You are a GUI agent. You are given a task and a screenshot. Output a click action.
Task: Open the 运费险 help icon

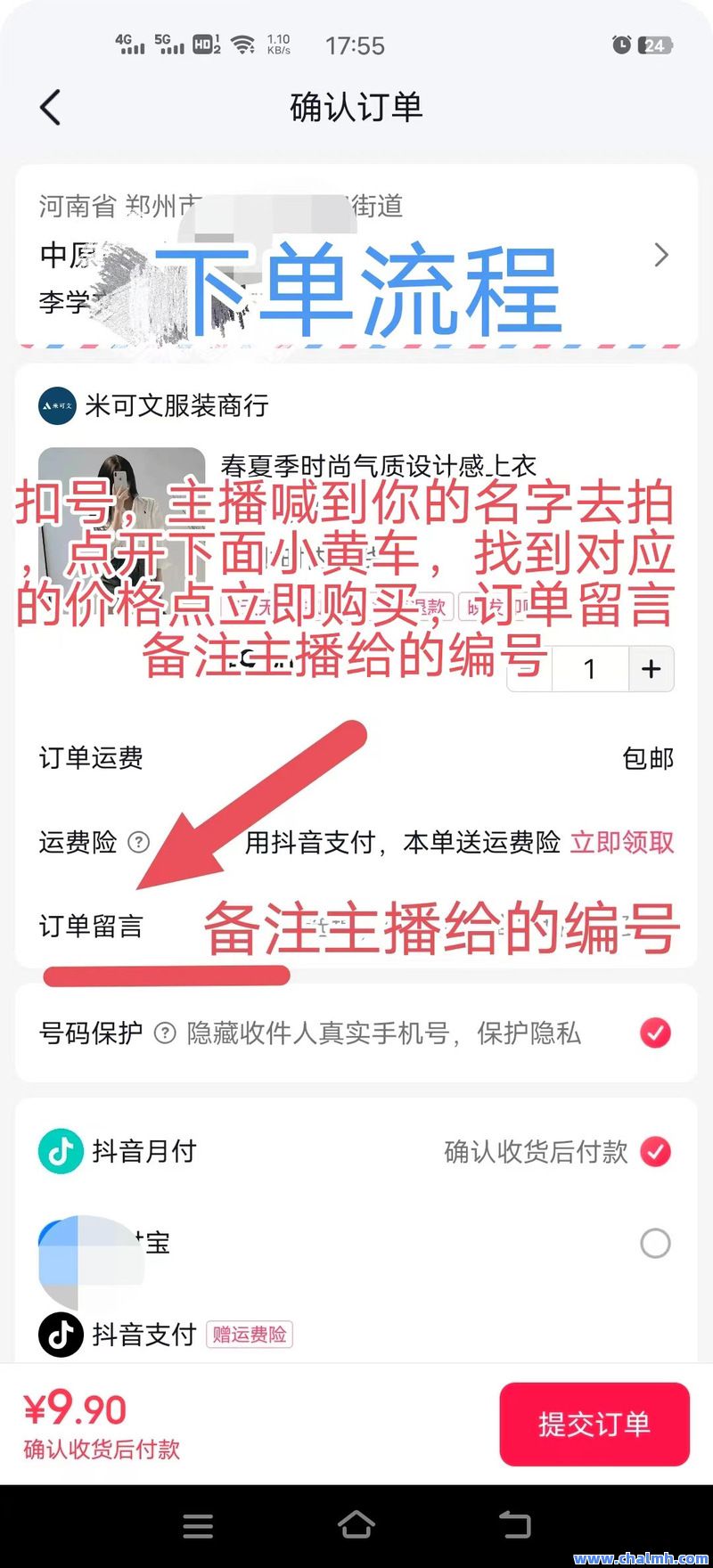139,842
